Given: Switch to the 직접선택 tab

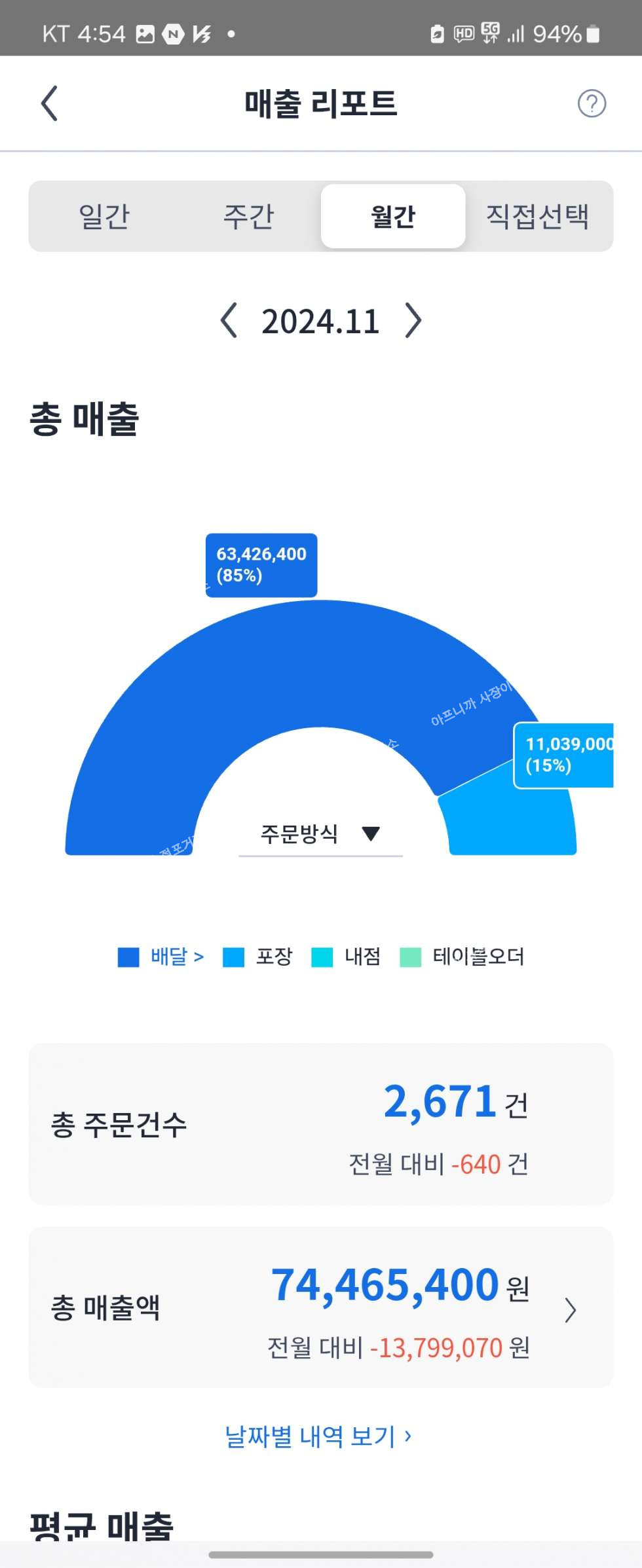Looking at the screenshot, I should pos(537,217).
